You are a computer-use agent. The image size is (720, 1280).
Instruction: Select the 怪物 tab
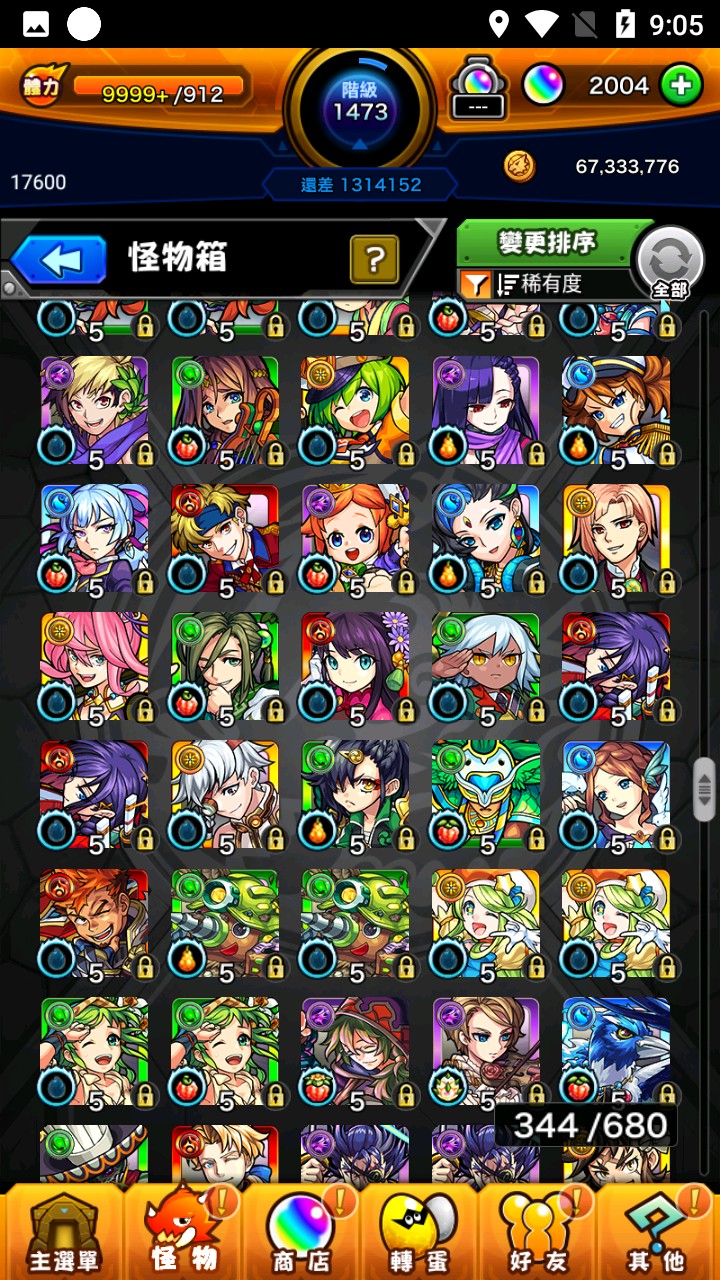click(182, 1233)
